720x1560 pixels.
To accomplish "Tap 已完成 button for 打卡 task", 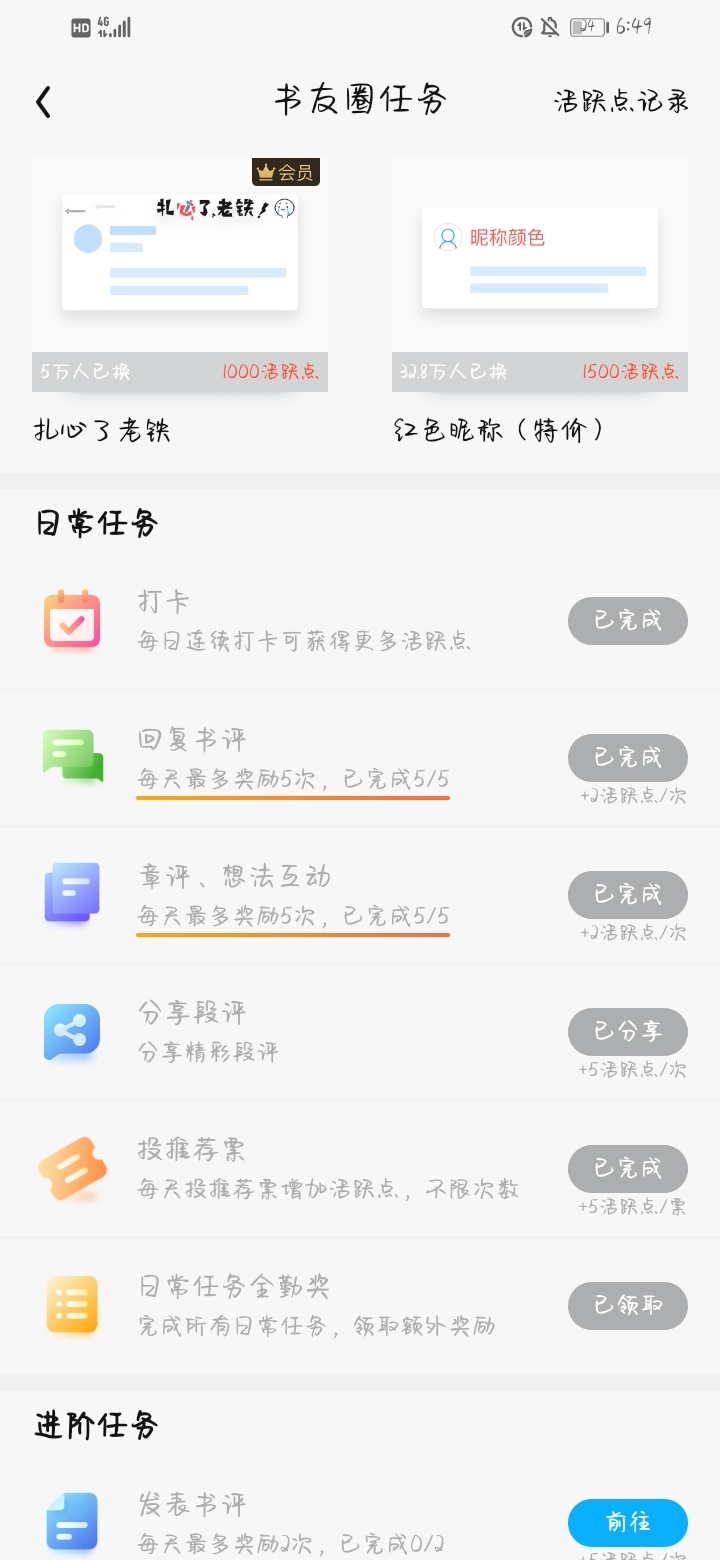I will [628, 621].
